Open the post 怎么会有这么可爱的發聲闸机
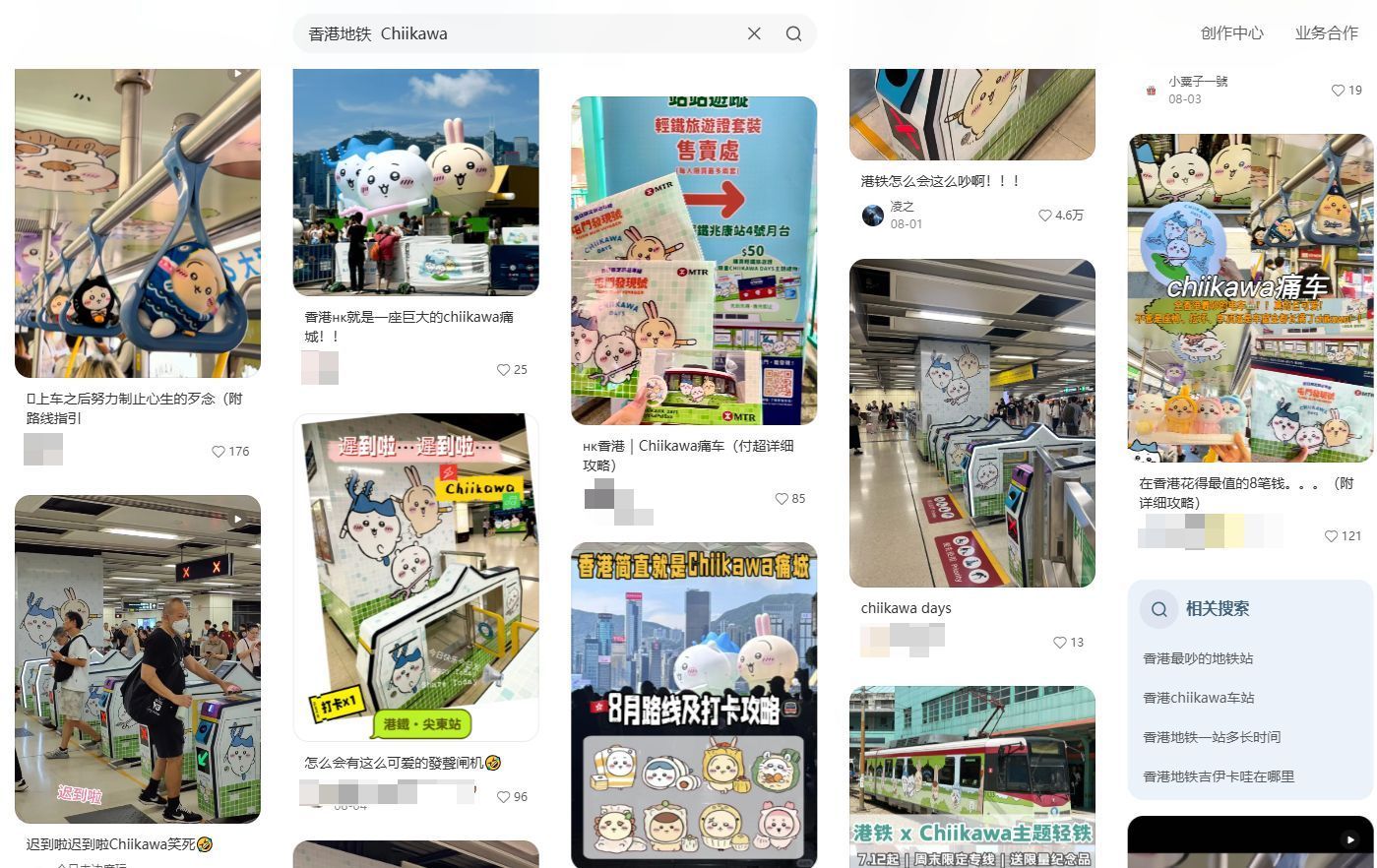Viewport: 1377px width, 868px height. 415,577
